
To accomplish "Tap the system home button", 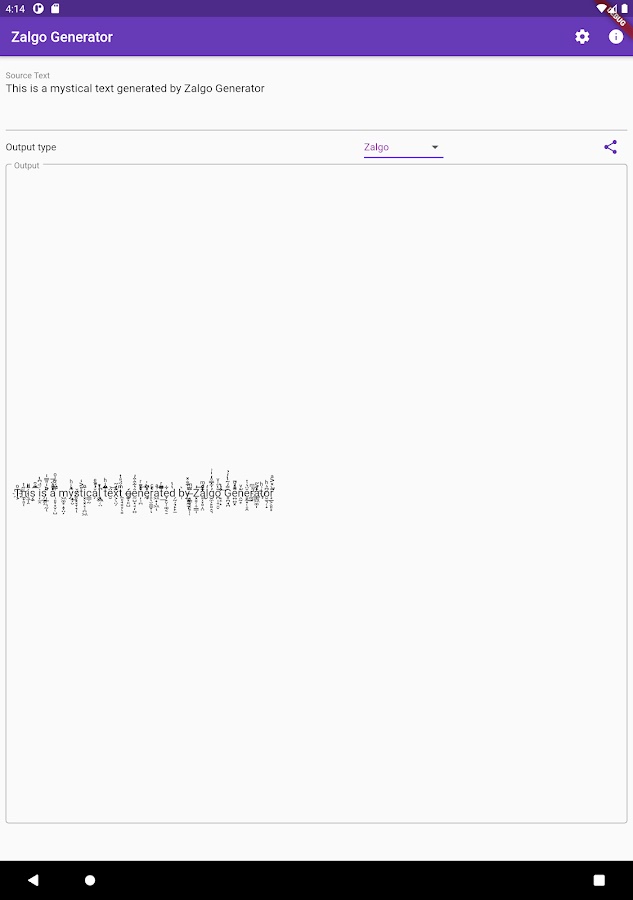I will point(90,880).
